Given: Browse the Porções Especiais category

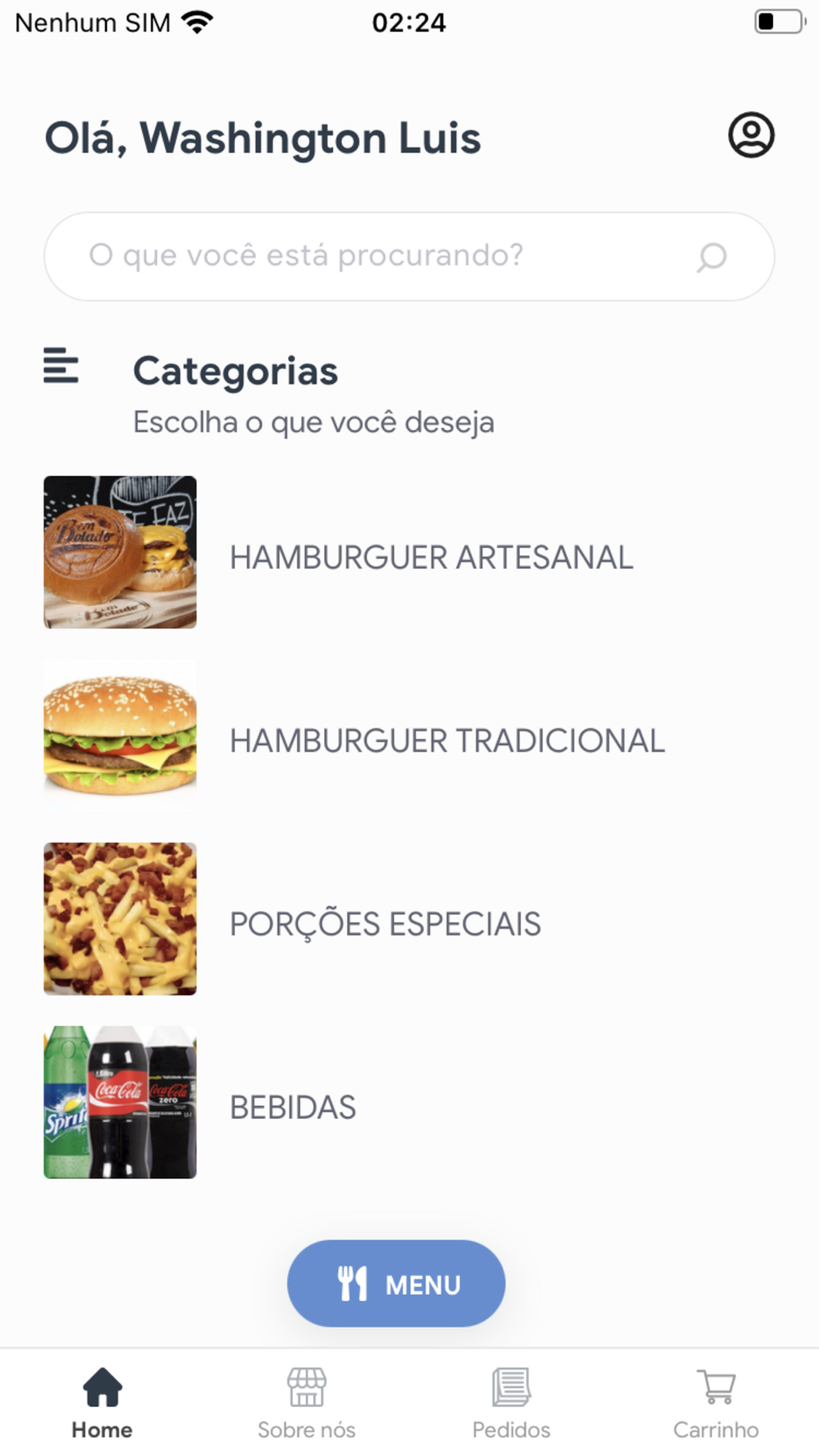Looking at the screenshot, I should (409, 920).
